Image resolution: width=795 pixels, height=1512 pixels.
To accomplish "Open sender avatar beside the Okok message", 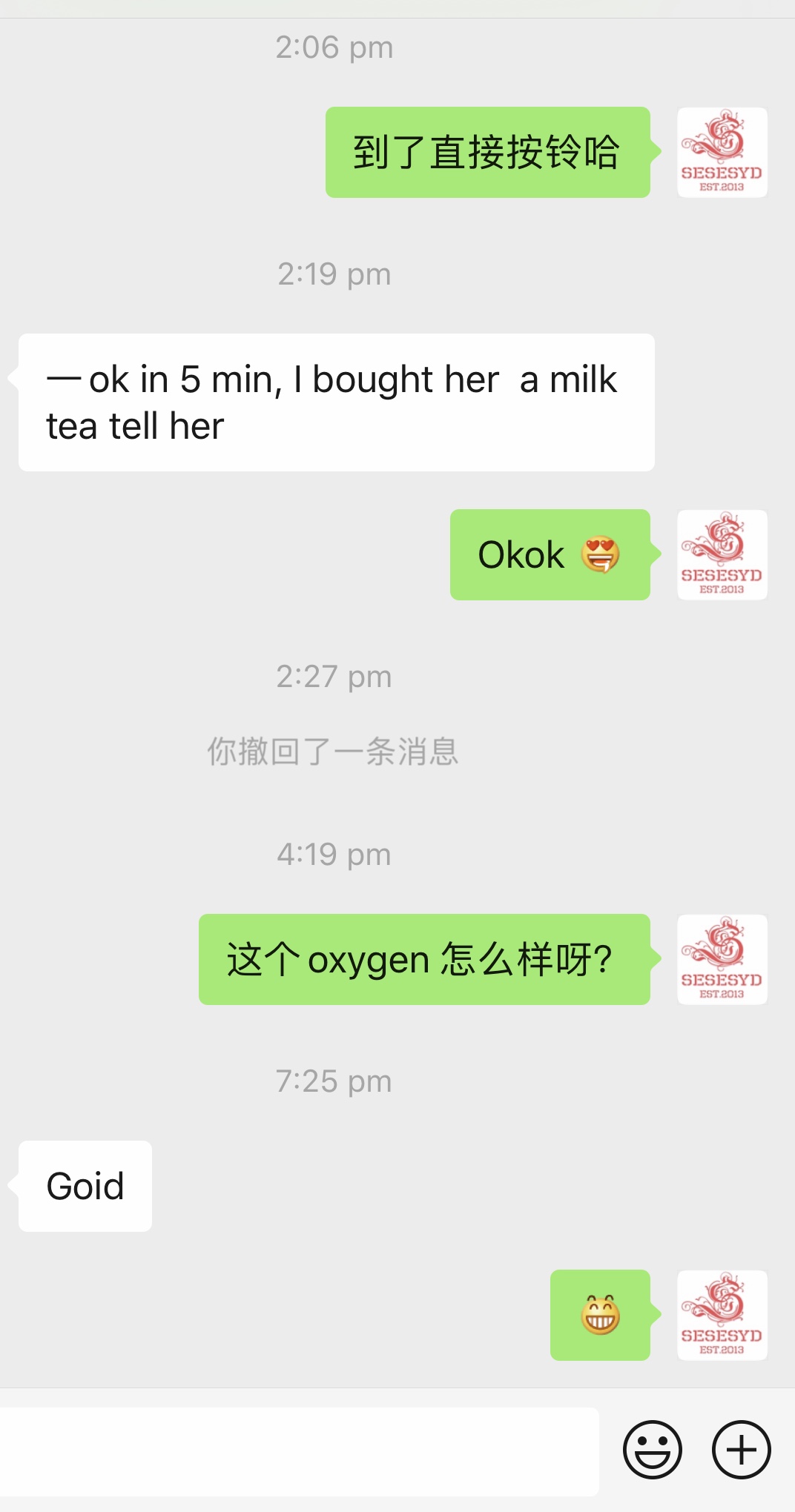I will coord(722,554).
